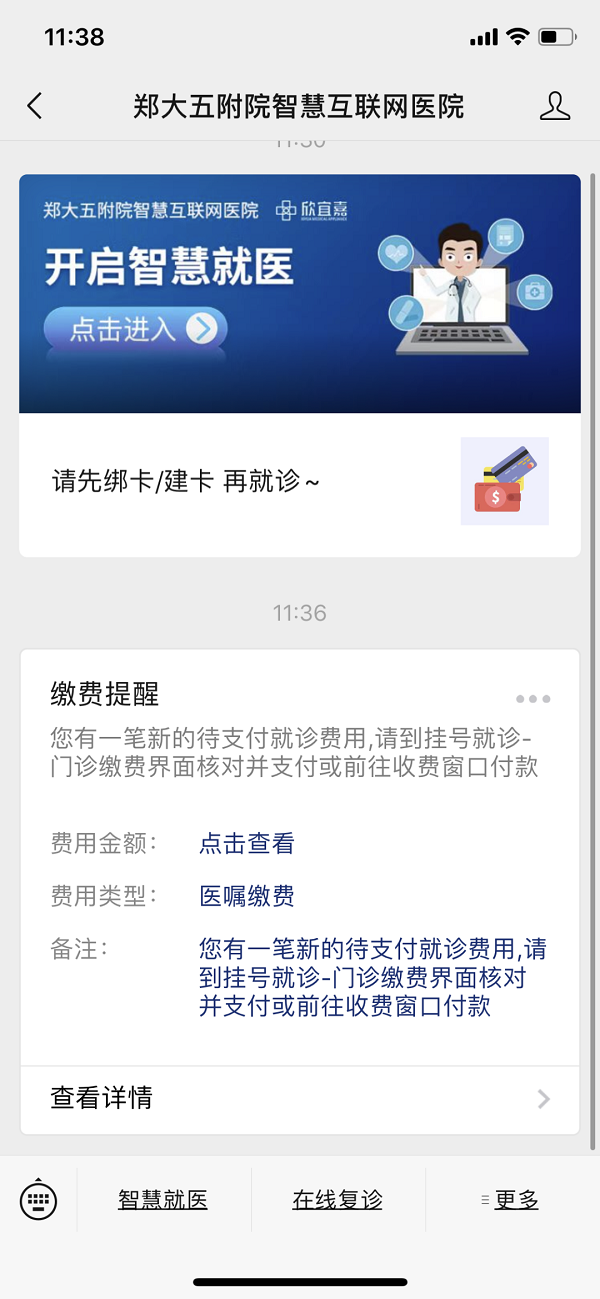Open the 开启智慧就医 banner card
Screen dimensions: 600x1299
tap(300, 293)
